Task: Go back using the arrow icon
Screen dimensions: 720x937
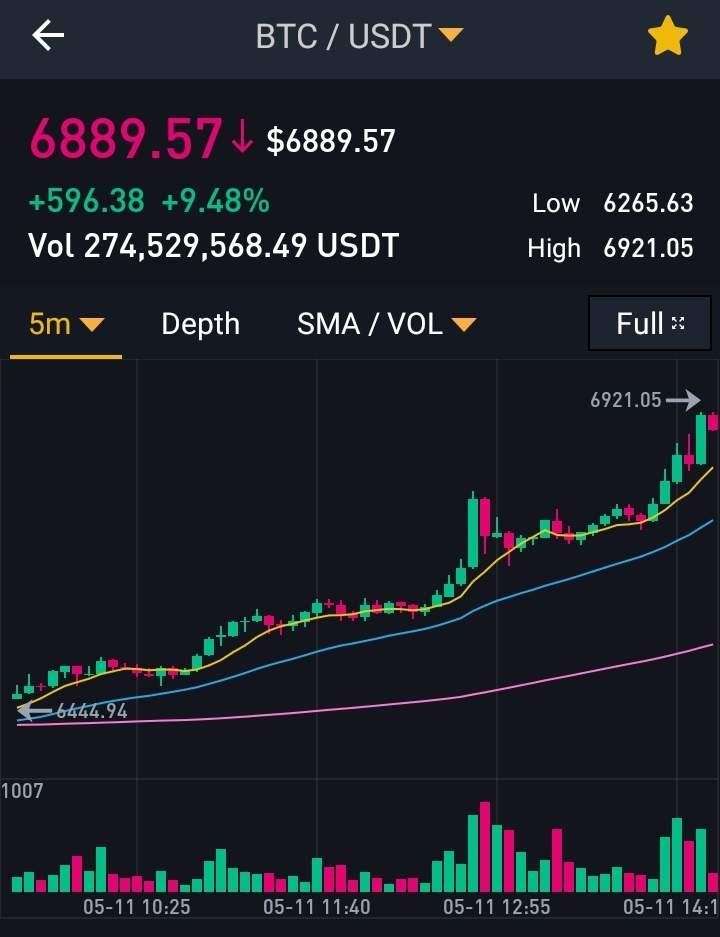Action: (x=48, y=36)
